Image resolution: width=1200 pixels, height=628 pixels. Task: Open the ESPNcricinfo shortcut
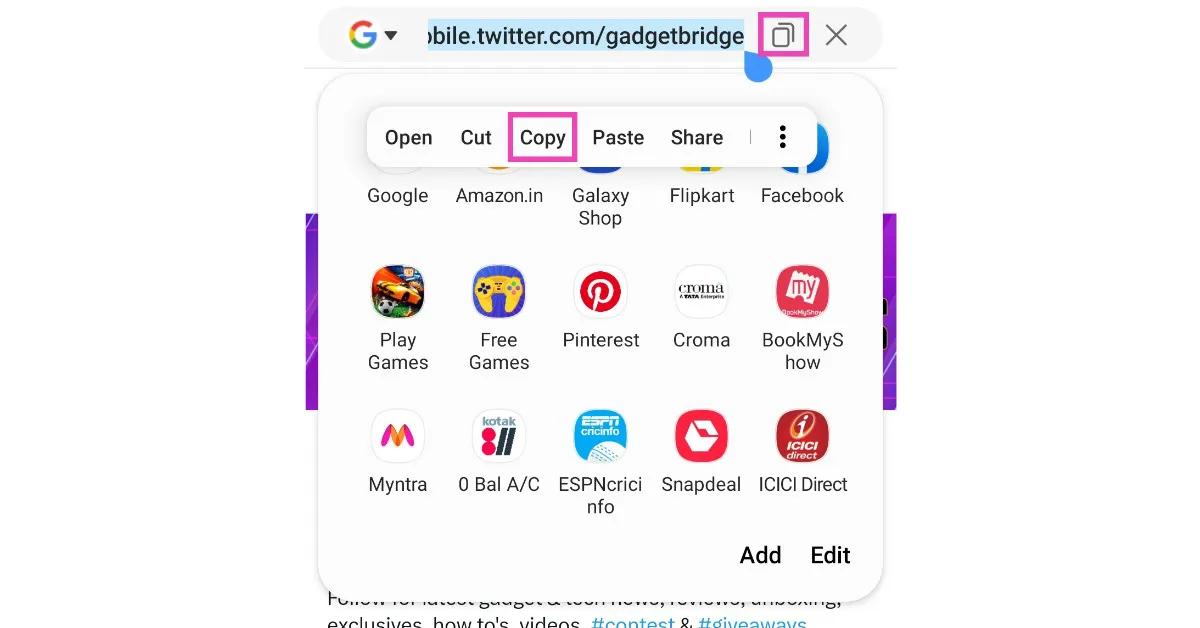tap(600, 437)
